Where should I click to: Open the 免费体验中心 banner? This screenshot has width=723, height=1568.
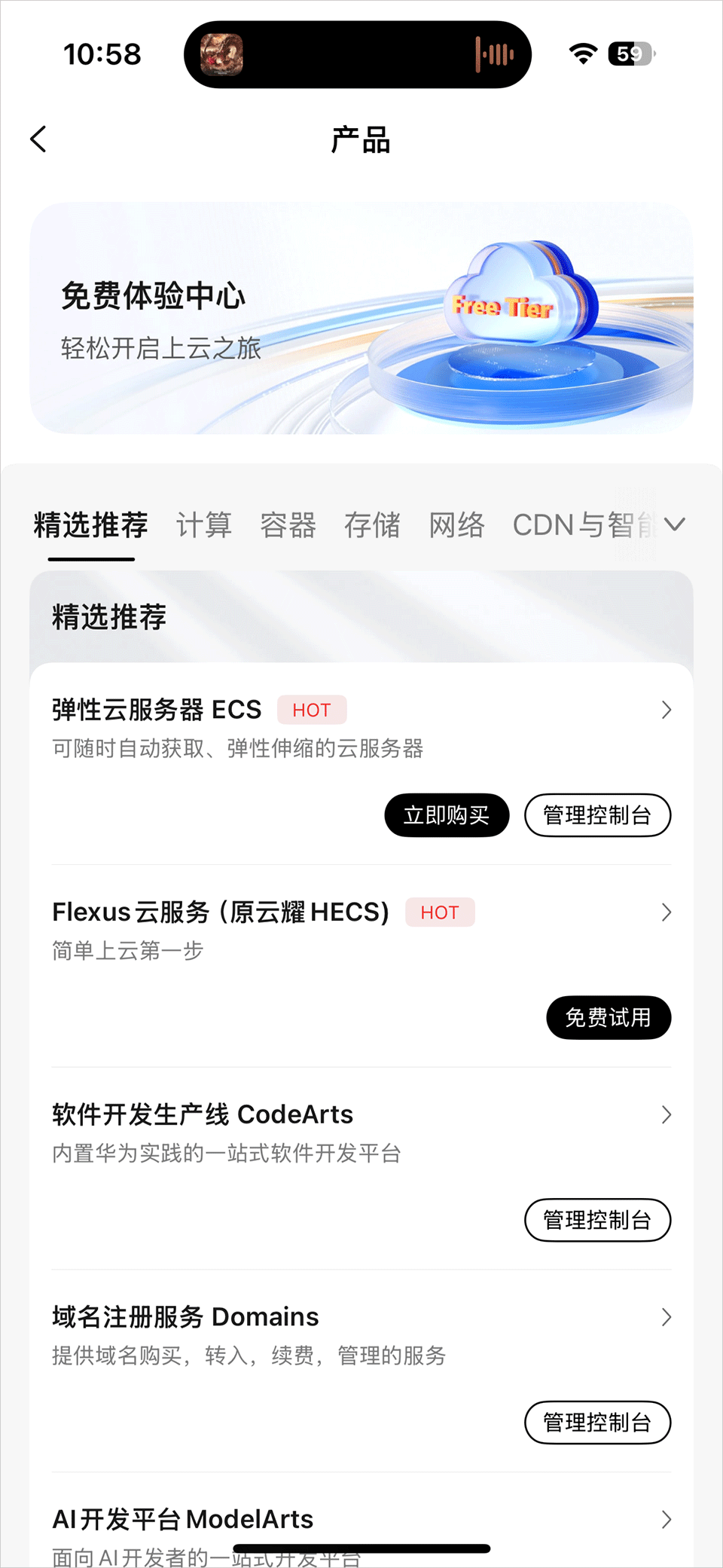pos(361,318)
